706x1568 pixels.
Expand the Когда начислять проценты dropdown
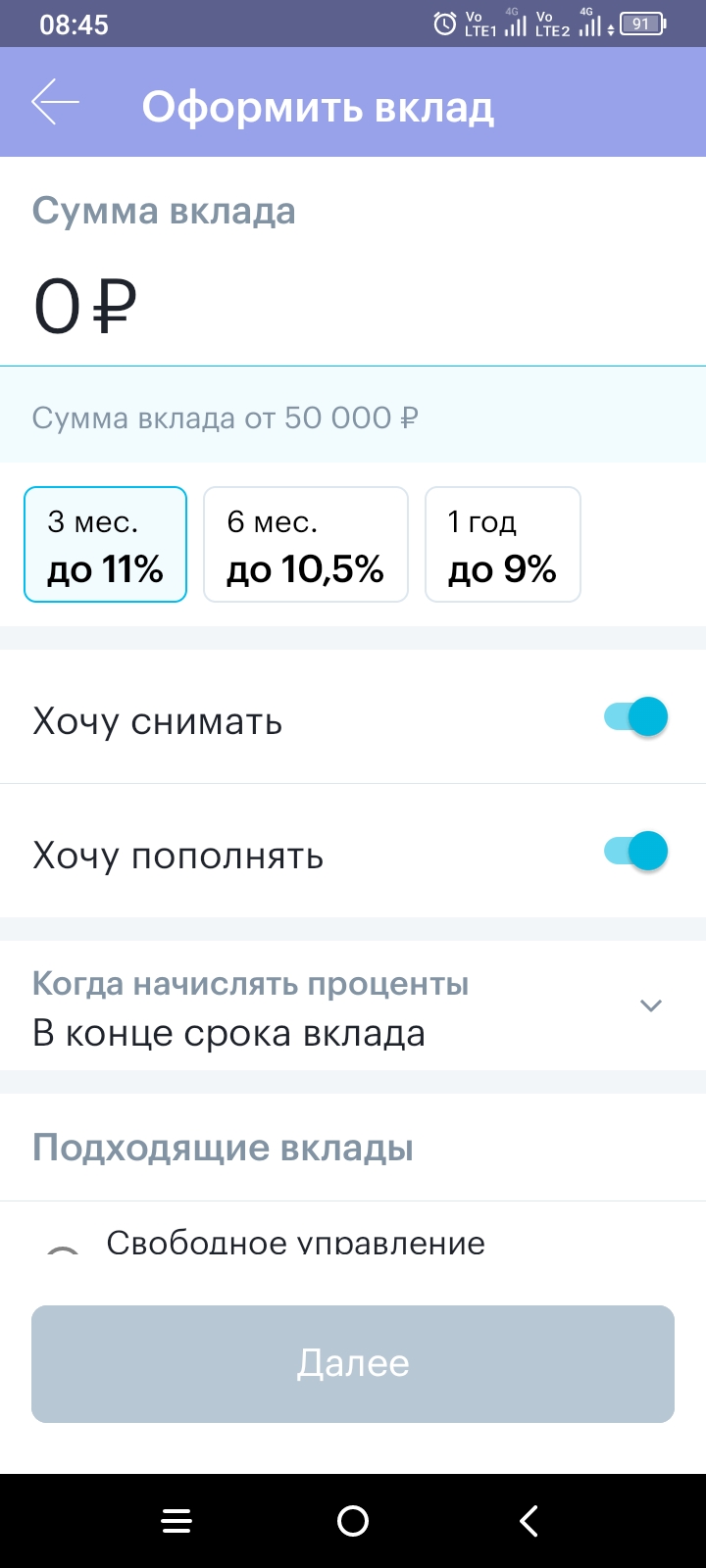coord(353,1006)
